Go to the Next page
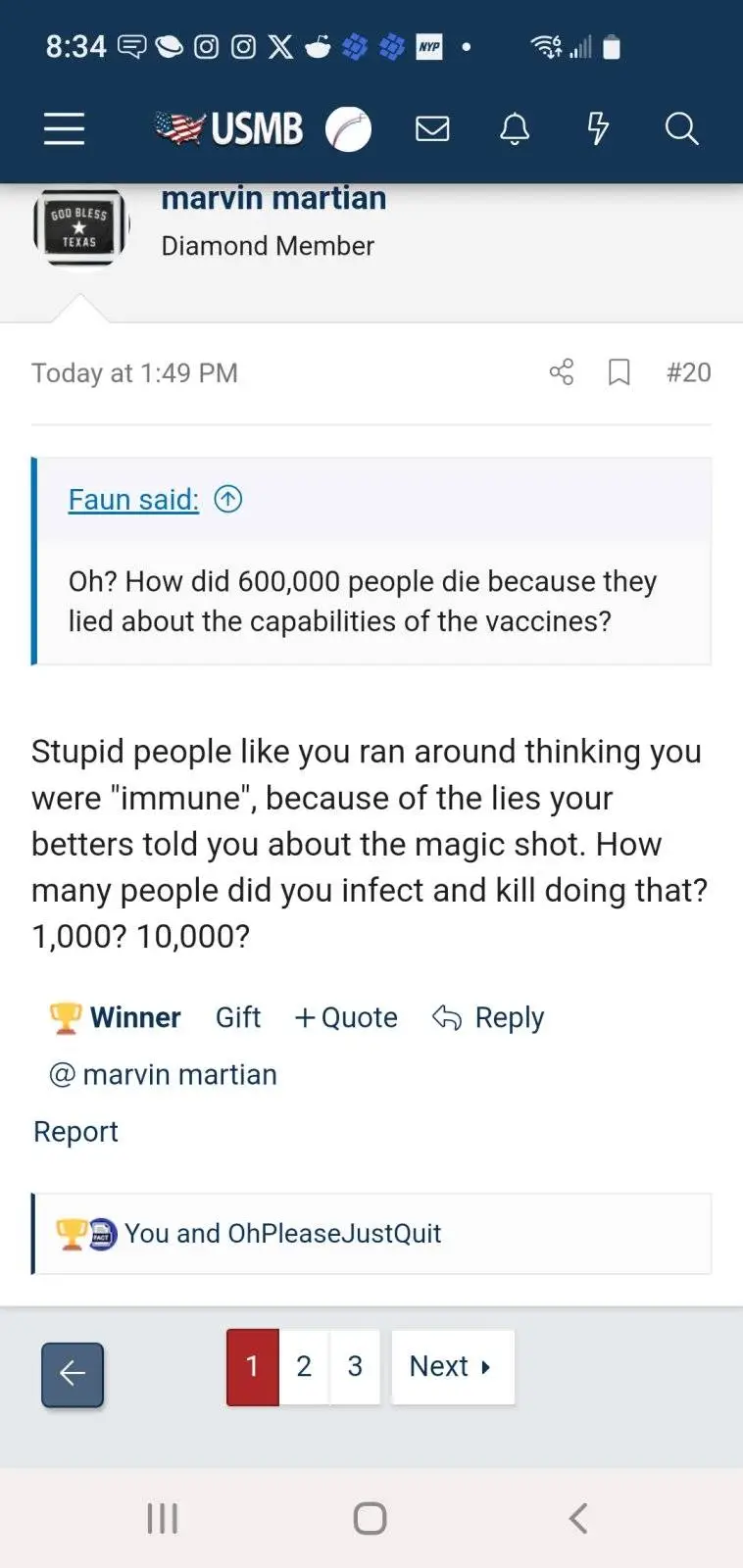Image resolution: width=743 pixels, height=1568 pixels. pyautogui.click(x=452, y=1366)
